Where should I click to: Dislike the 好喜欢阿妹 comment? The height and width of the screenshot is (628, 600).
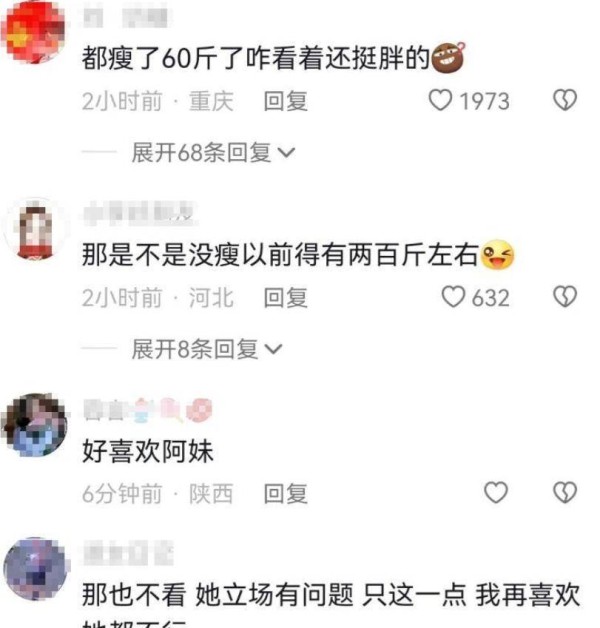(565, 493)
